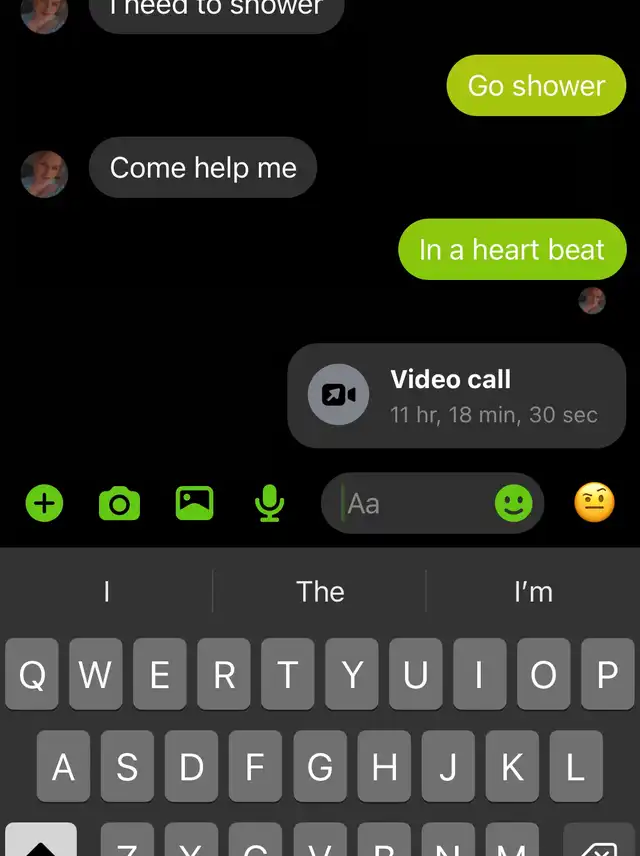This screenshot has width=640, height=856.
Task: Open the emoji picker smiley
Action: 514,503
